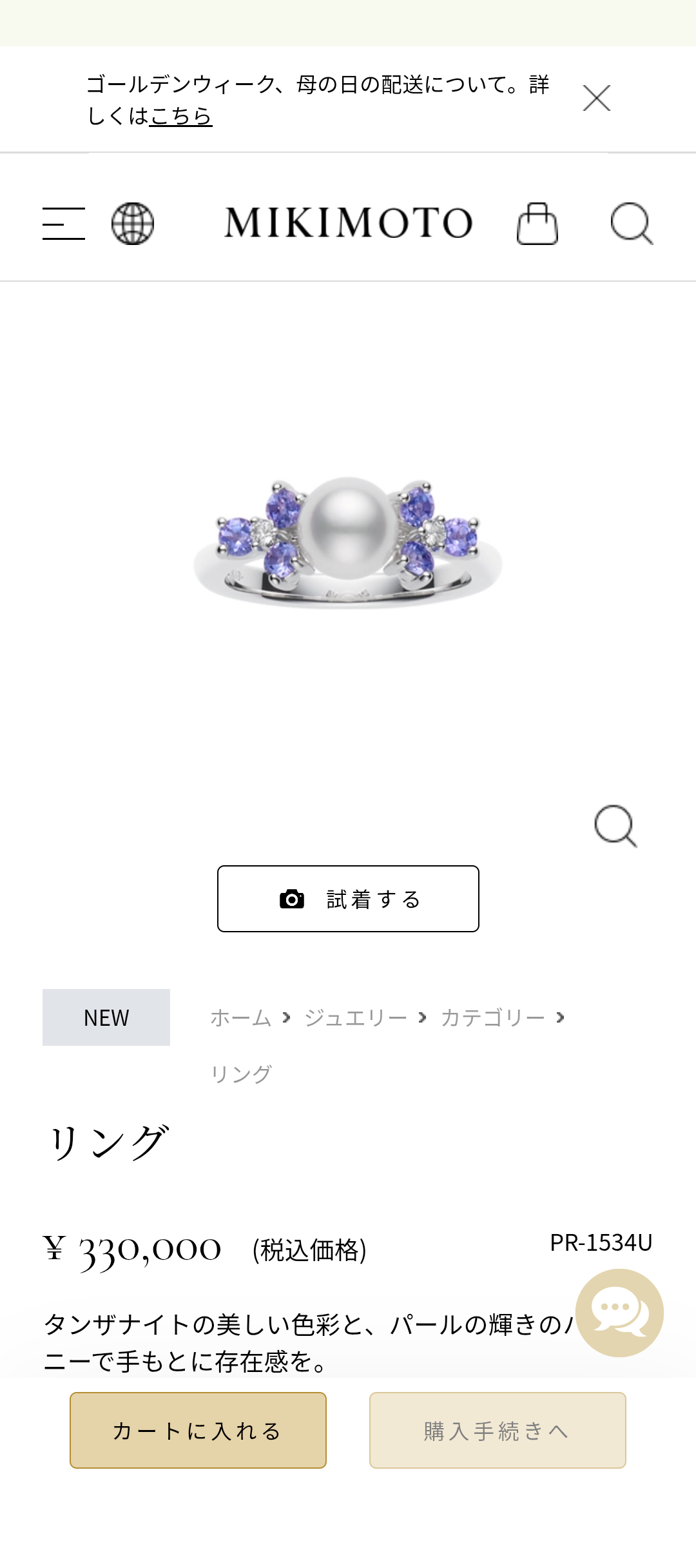Add the ring with カートに入れる
This screenshot has width=696, height=1568.
pos(198,1430)
